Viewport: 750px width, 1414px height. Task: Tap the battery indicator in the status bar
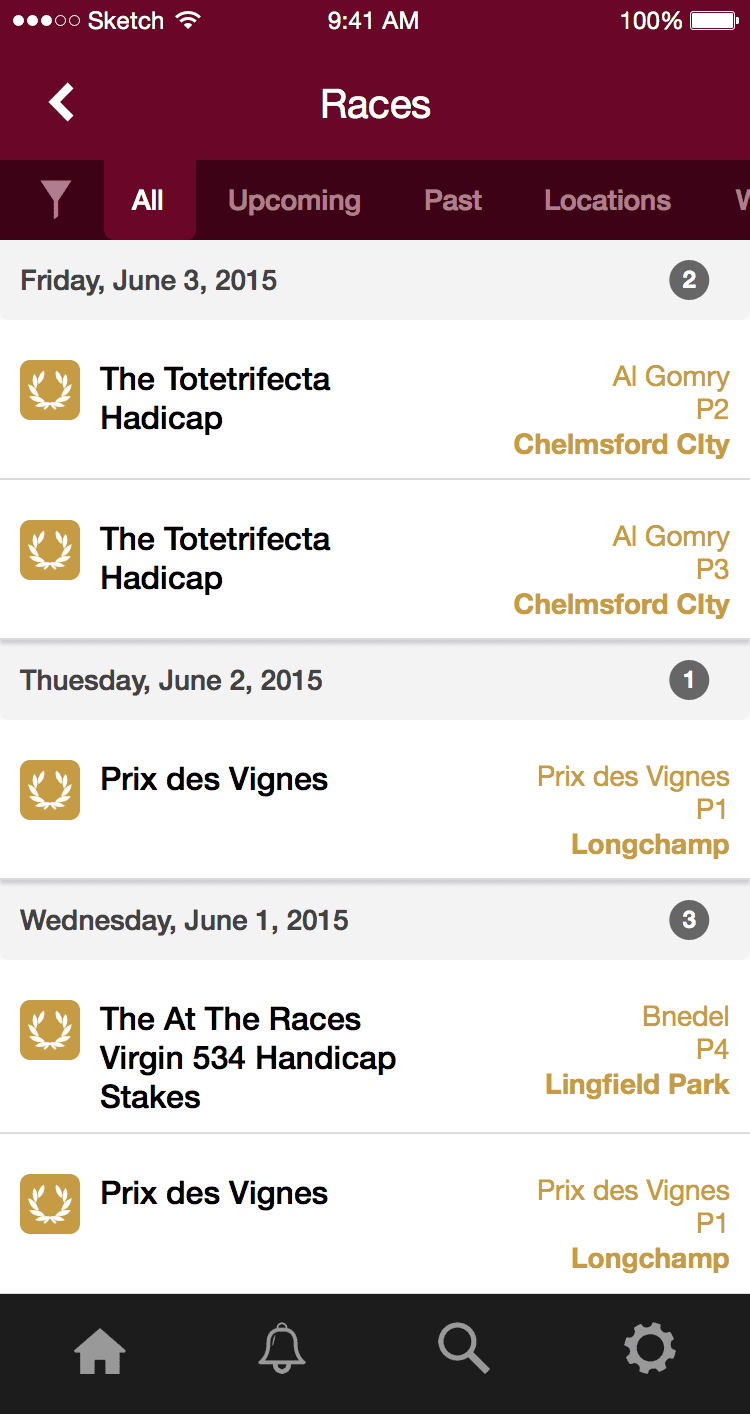click(x=712, y=19)
